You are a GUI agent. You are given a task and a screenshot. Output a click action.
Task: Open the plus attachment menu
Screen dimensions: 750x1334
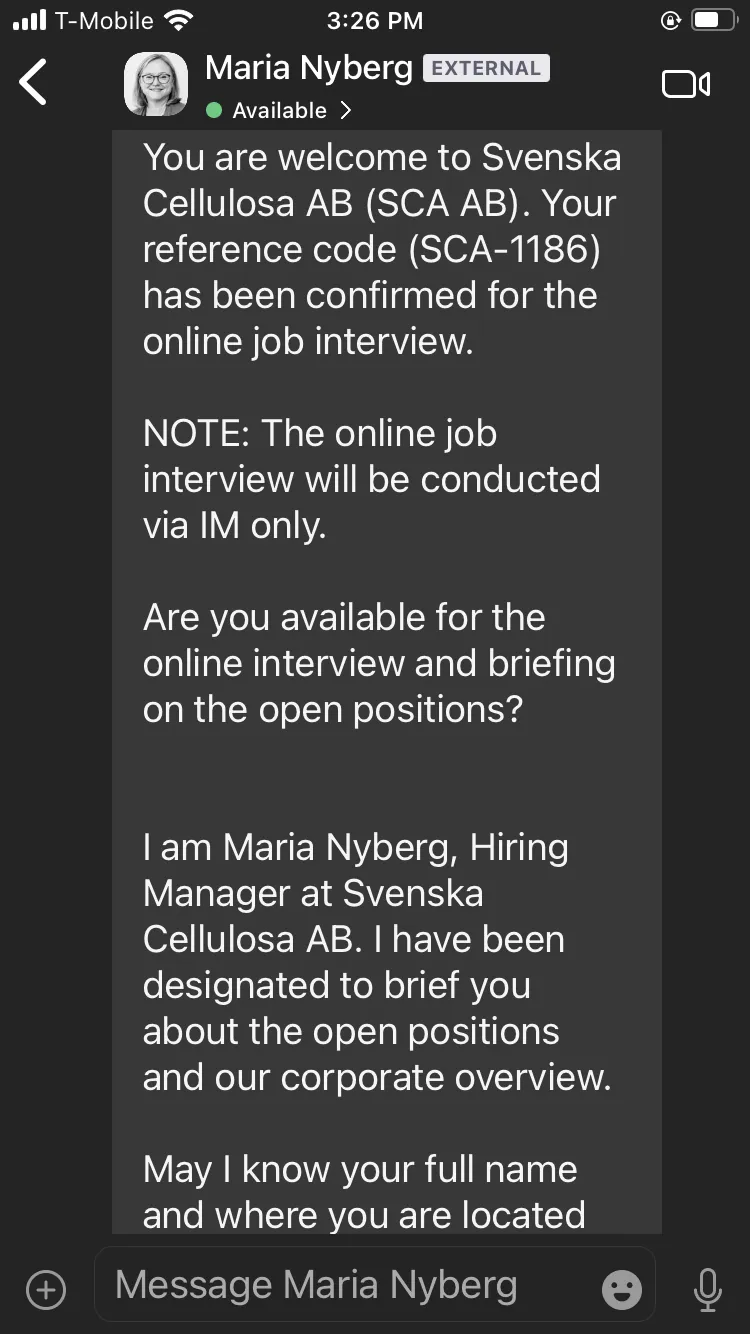(x=46, y=1288)
